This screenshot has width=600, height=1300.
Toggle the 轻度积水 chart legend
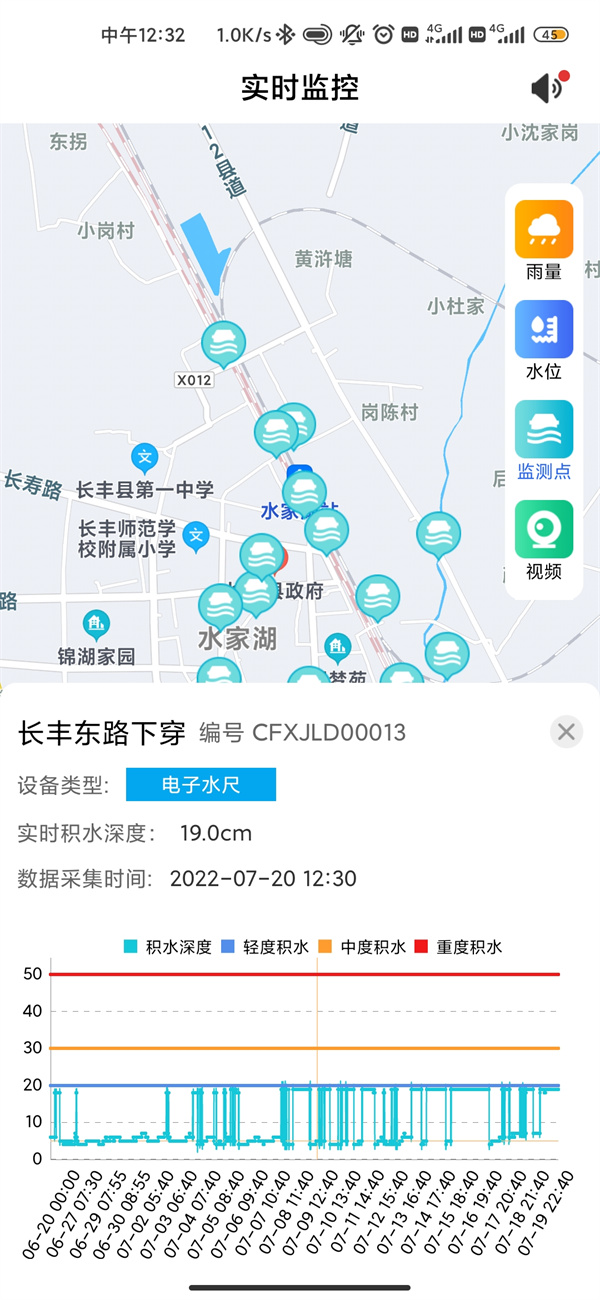[265, 947]
